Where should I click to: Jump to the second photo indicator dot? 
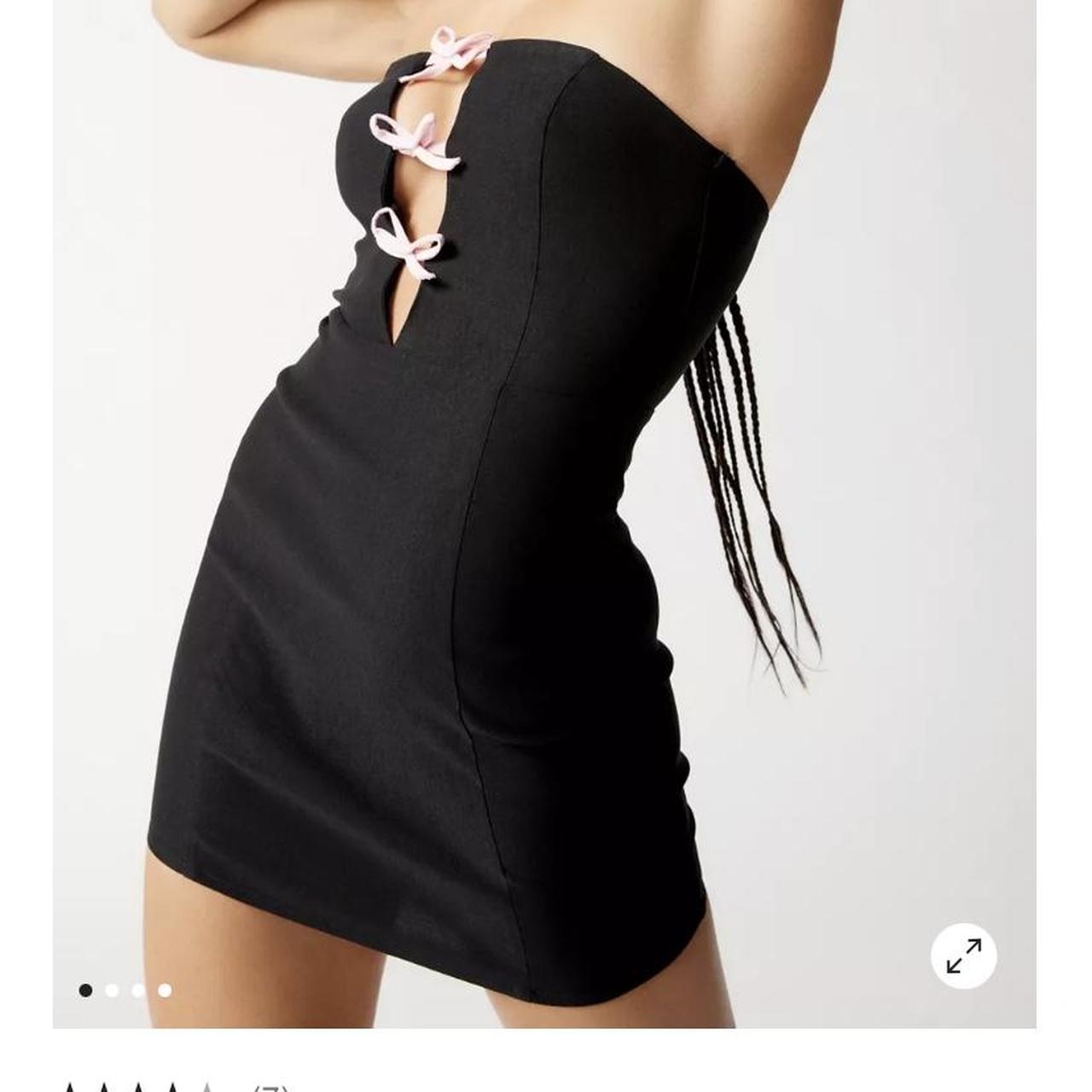point(112,990)
